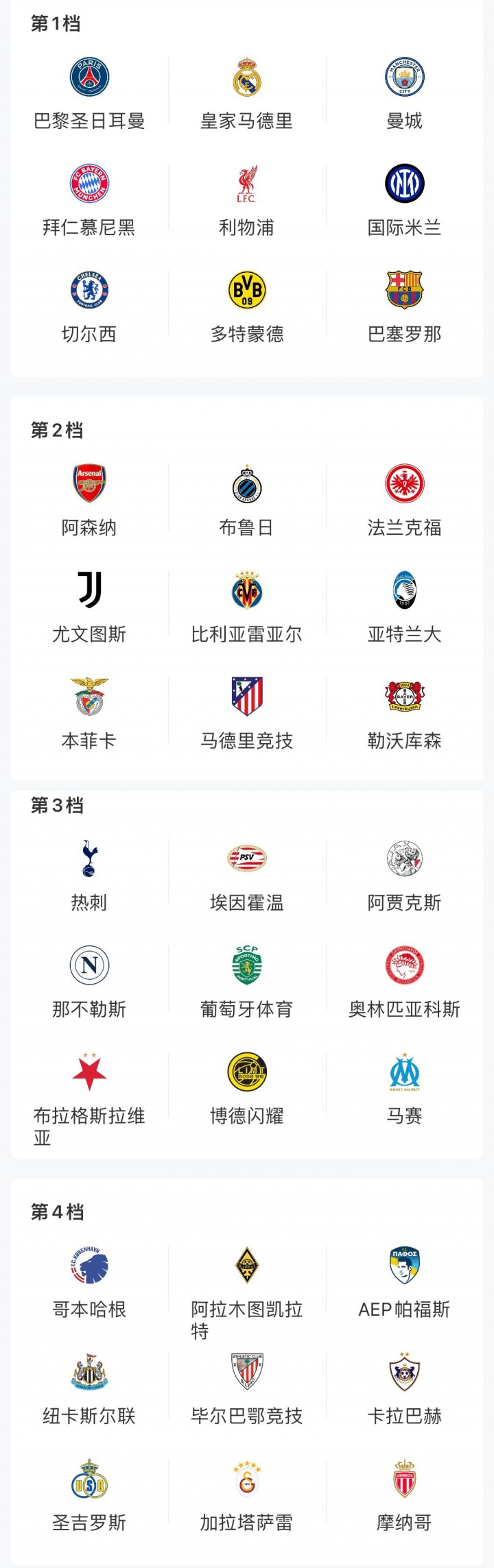Select 多特蒙德 in pot 1
Image resolution: width=494 pixels, height=1568 pixels.
pos(246,306)
